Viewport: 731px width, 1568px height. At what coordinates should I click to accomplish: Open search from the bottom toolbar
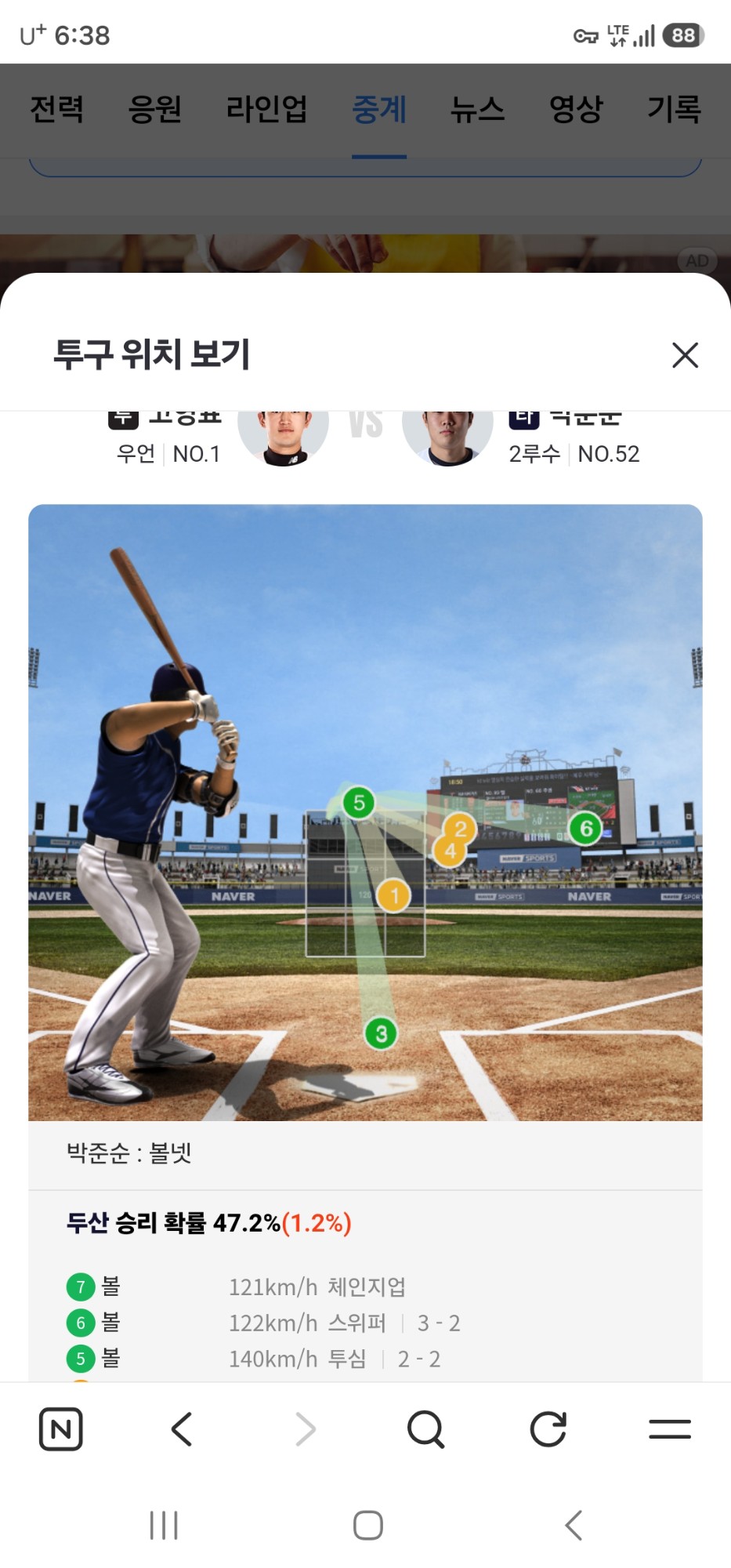click(x=425, y=1429)
